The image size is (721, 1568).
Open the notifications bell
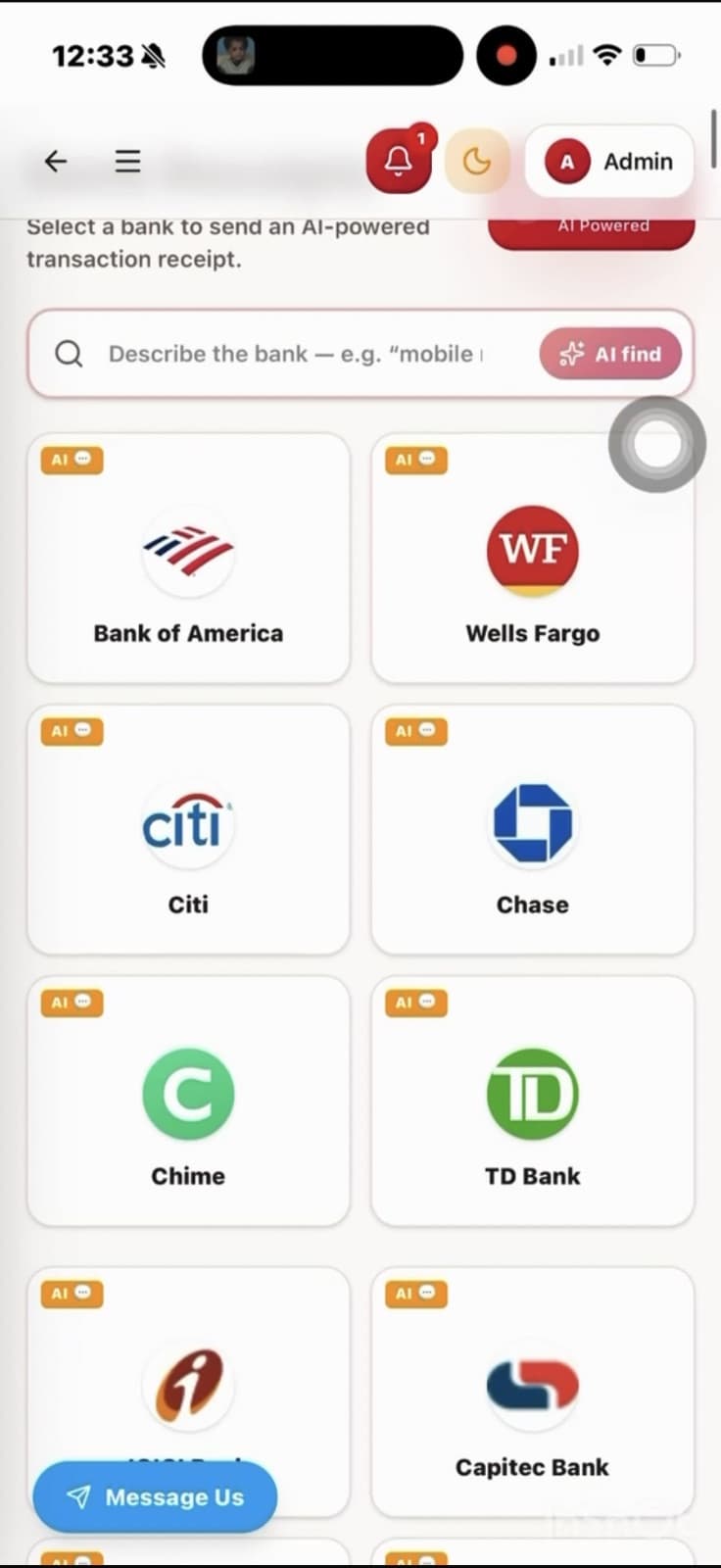point(399,160)
